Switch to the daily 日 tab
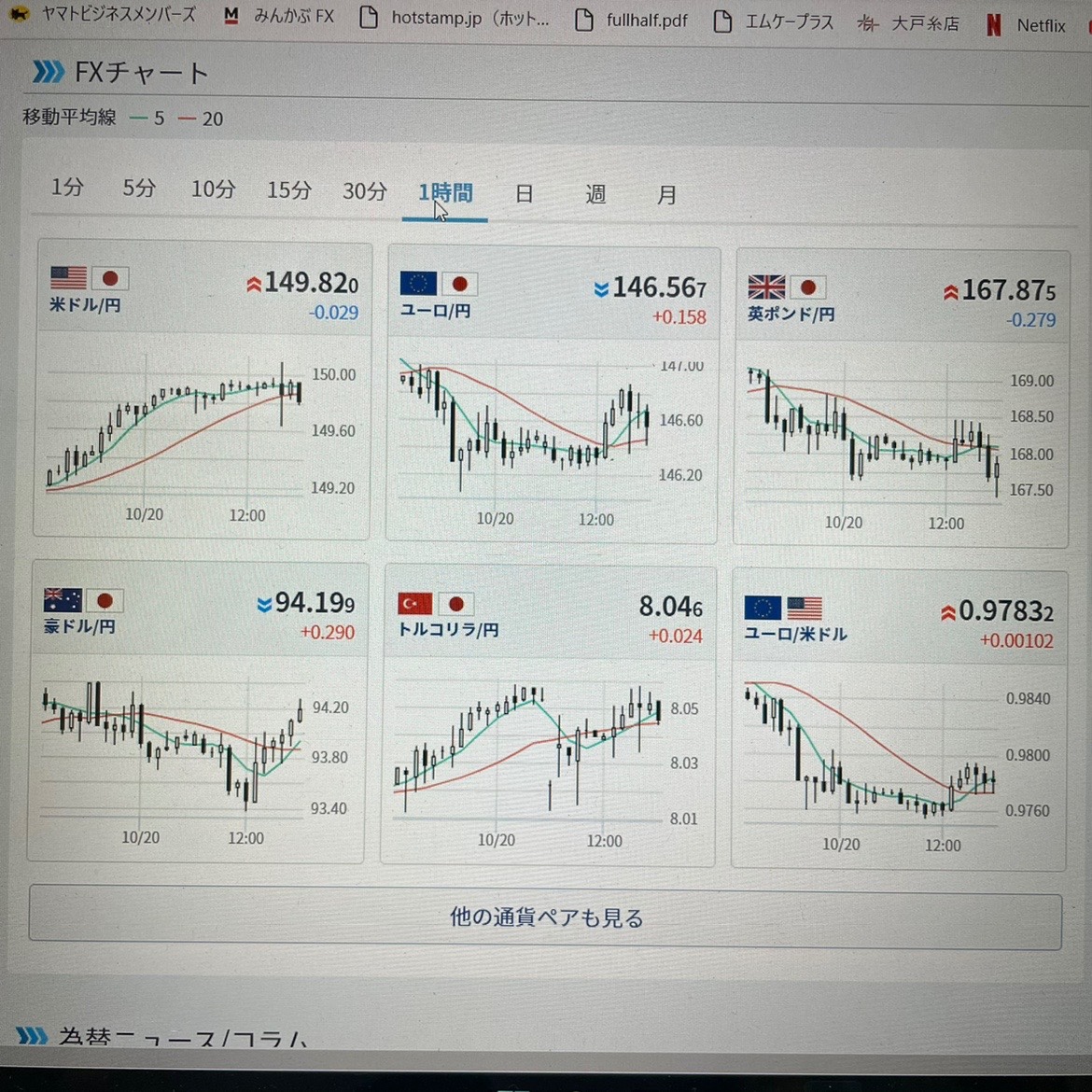 tap(525, 194)
